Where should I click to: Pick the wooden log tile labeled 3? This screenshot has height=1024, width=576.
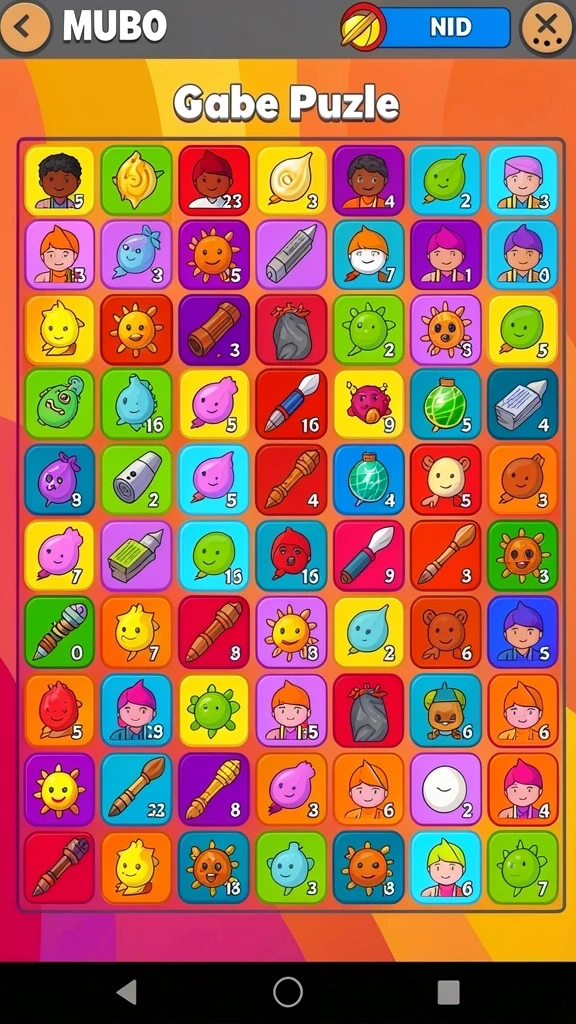(214, 329)
